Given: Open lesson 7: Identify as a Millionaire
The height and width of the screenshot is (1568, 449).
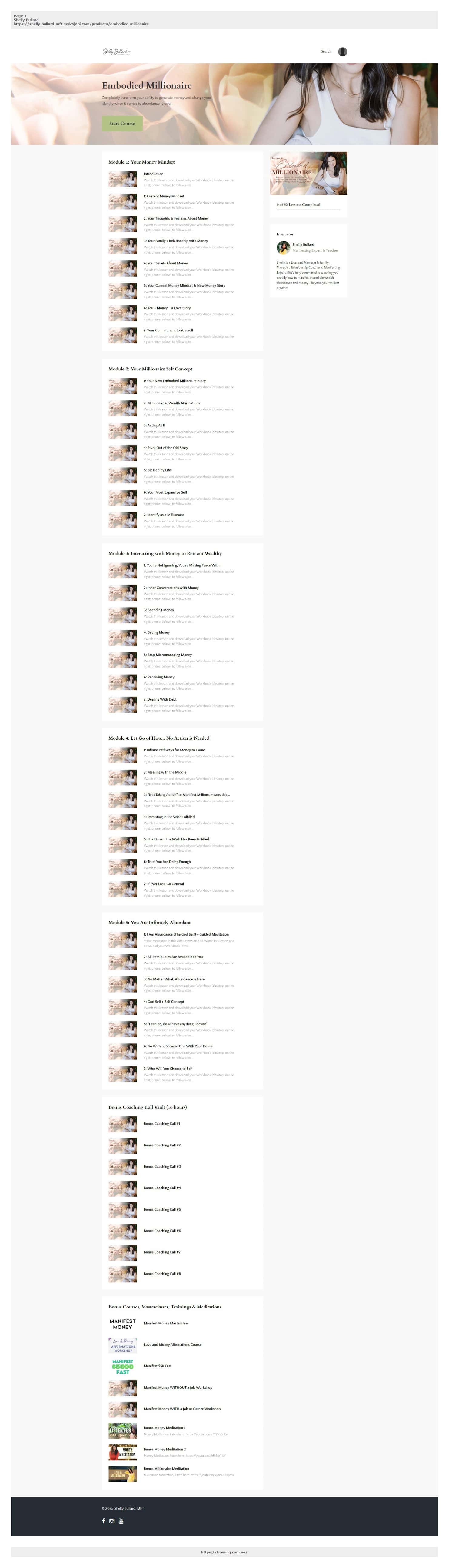Looking at the screenshot, I should coord(164,515).
